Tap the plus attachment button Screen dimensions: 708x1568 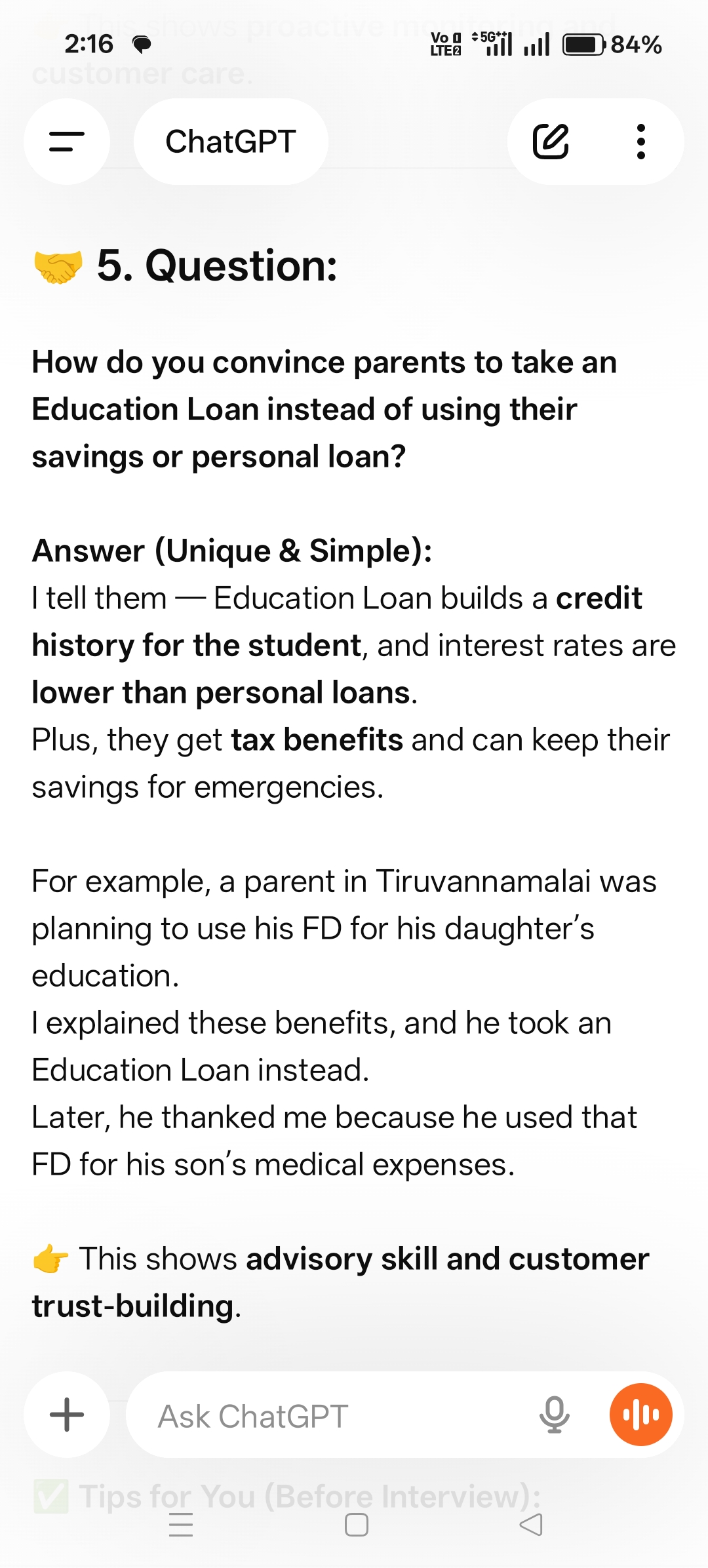(67, 1415)
